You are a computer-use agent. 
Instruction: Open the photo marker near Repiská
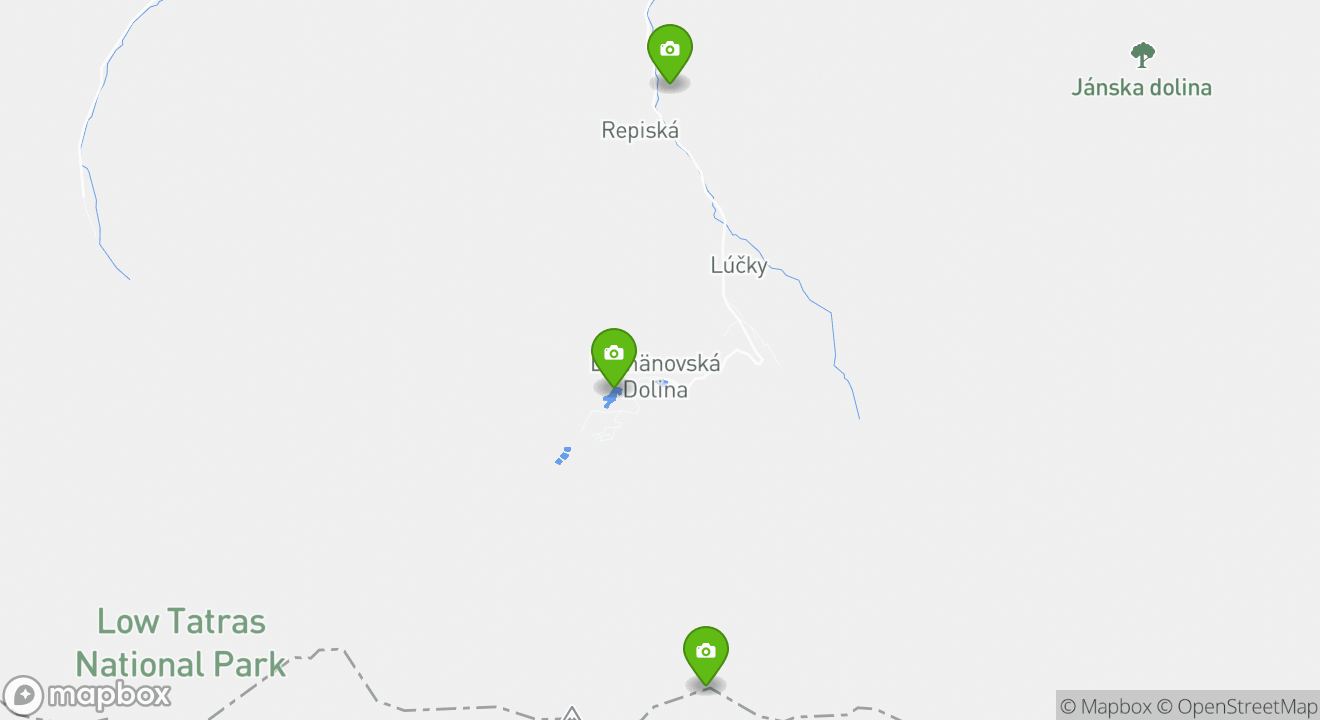click(670, 50)
